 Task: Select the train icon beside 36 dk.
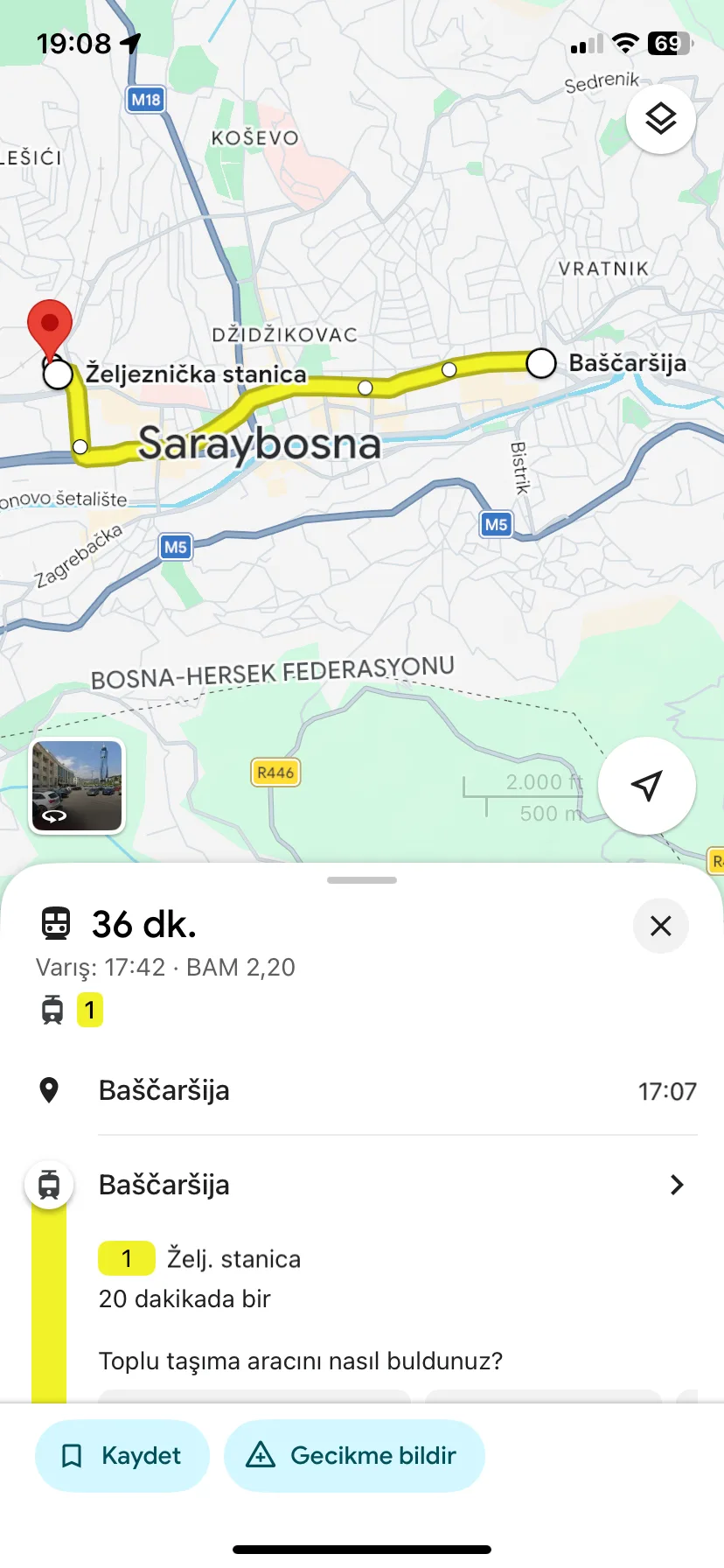(56, 924)
